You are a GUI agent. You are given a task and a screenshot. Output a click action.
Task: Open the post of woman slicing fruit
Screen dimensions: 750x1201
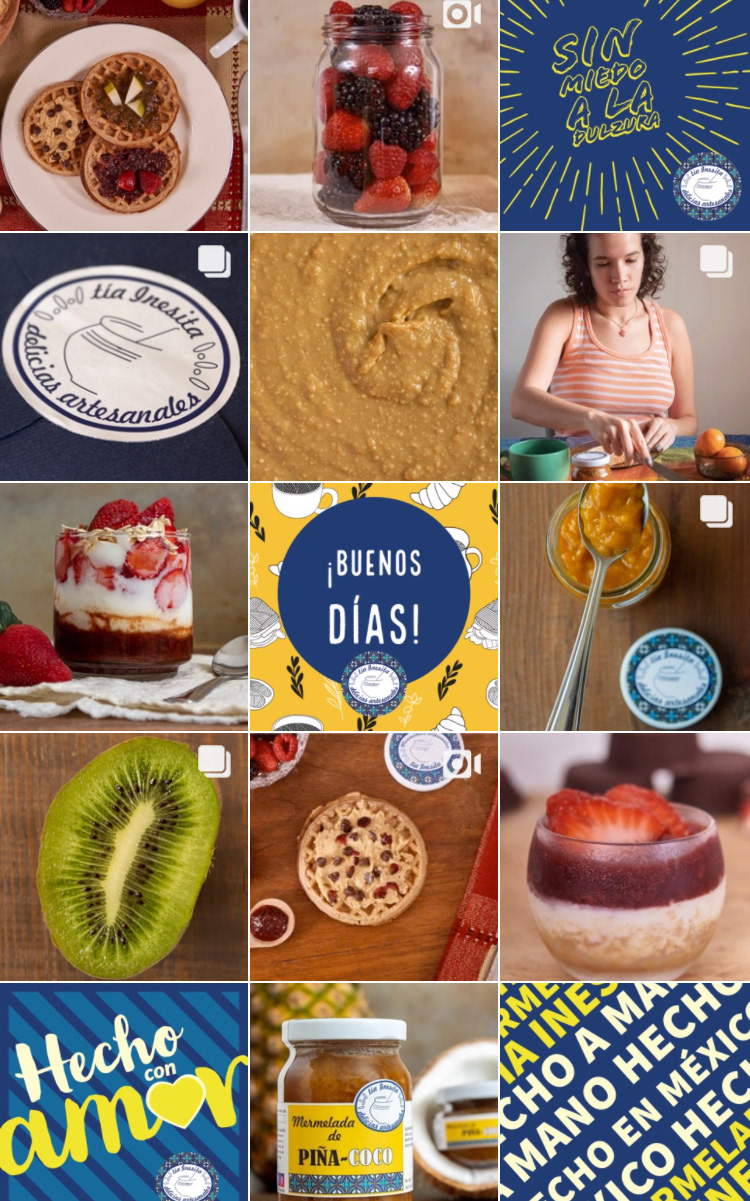(625, 357)
